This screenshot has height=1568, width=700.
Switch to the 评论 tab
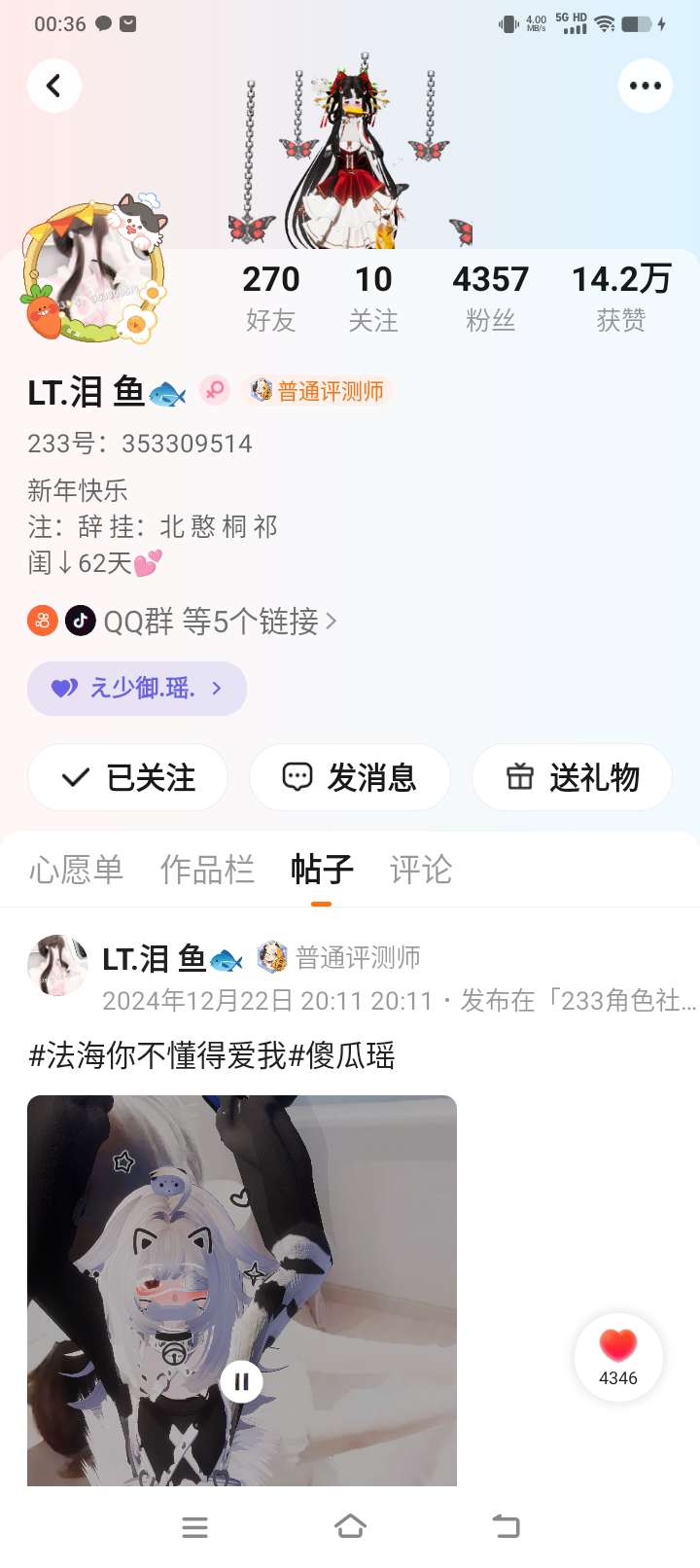click(x=421, y=869)
